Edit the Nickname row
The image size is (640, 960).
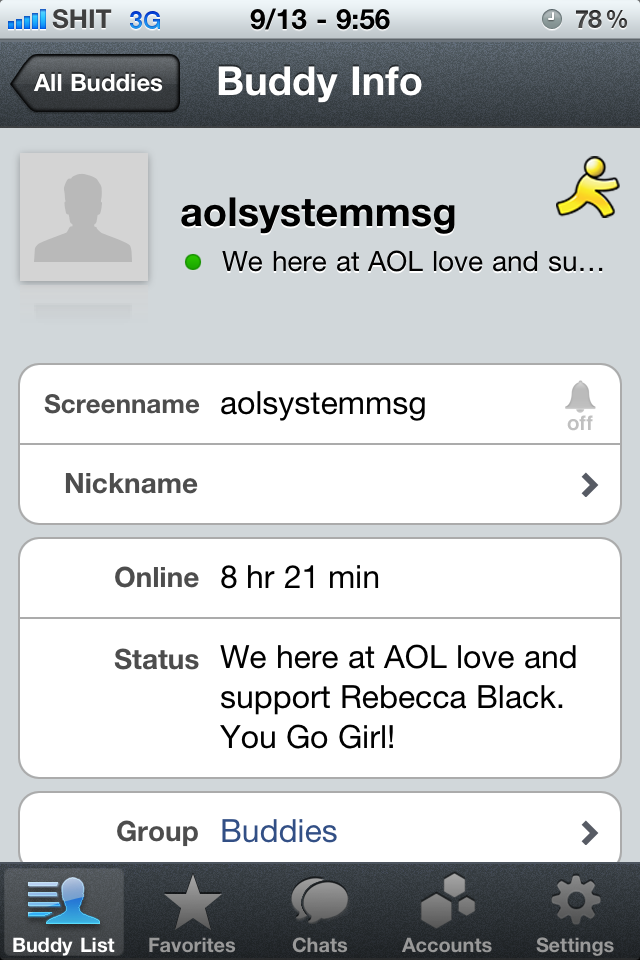point(320,484)
